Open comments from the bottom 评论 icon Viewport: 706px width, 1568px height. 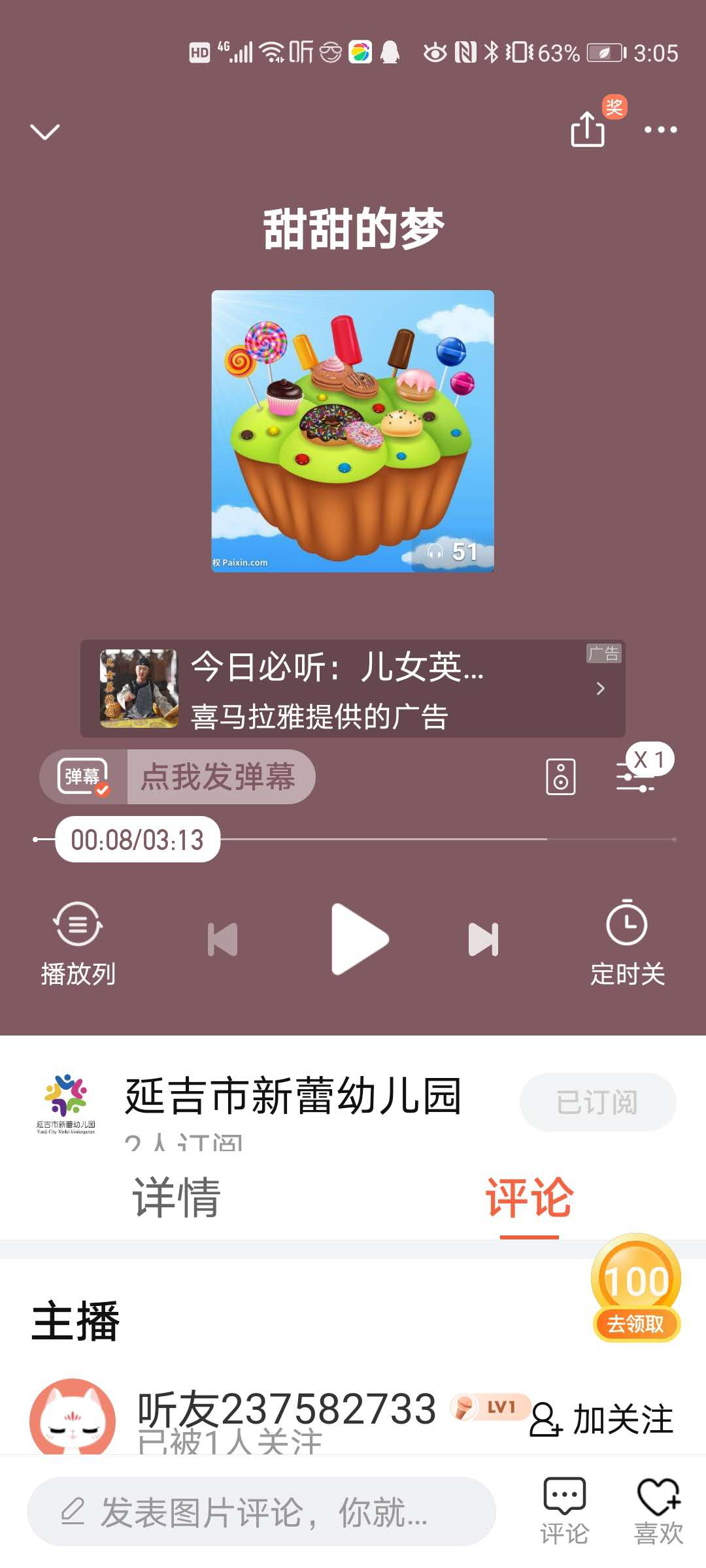click(x=565, y=1511)
